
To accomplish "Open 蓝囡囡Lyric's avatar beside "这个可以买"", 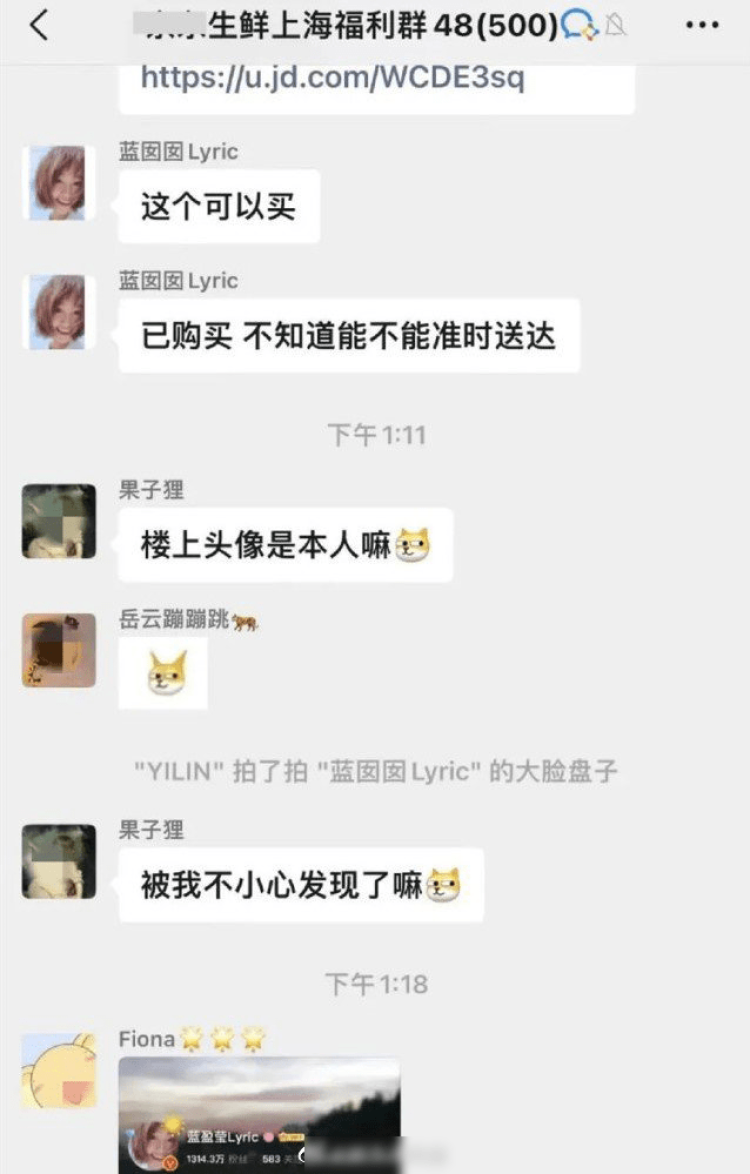I will (59, 183).
